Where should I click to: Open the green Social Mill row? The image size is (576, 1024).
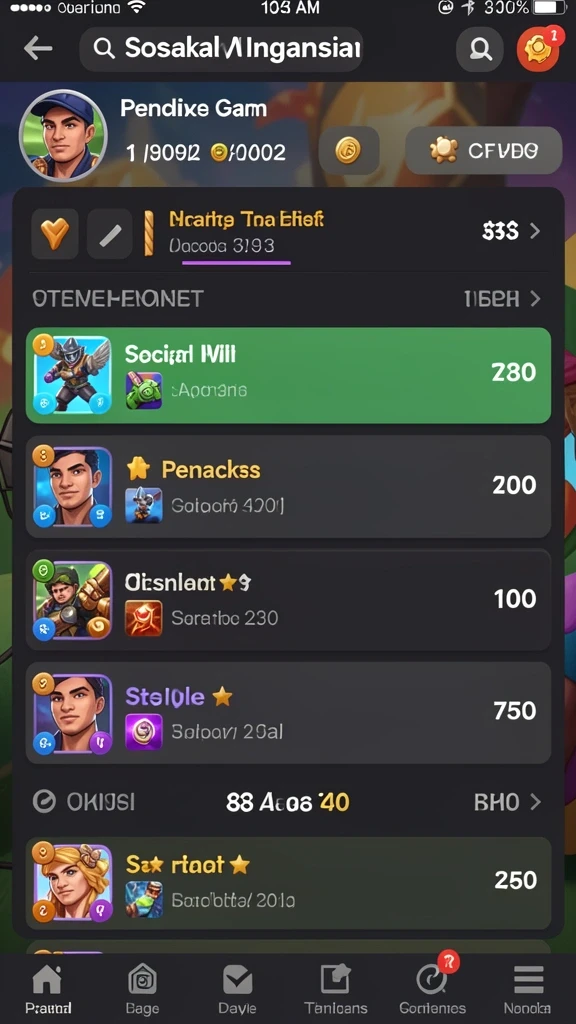(288, 376)
